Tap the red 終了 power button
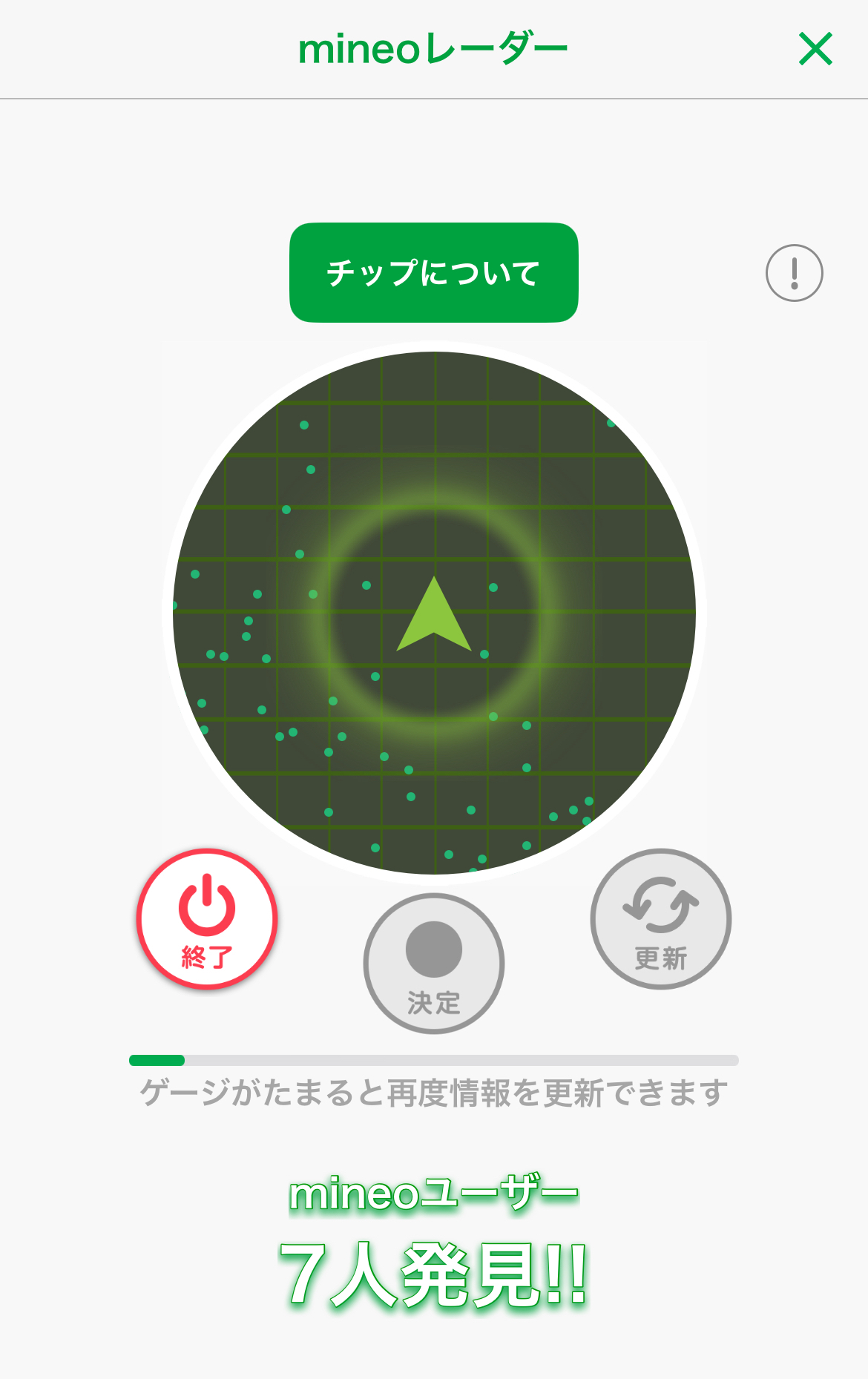The image size is (868, 1379). [207, 918]
